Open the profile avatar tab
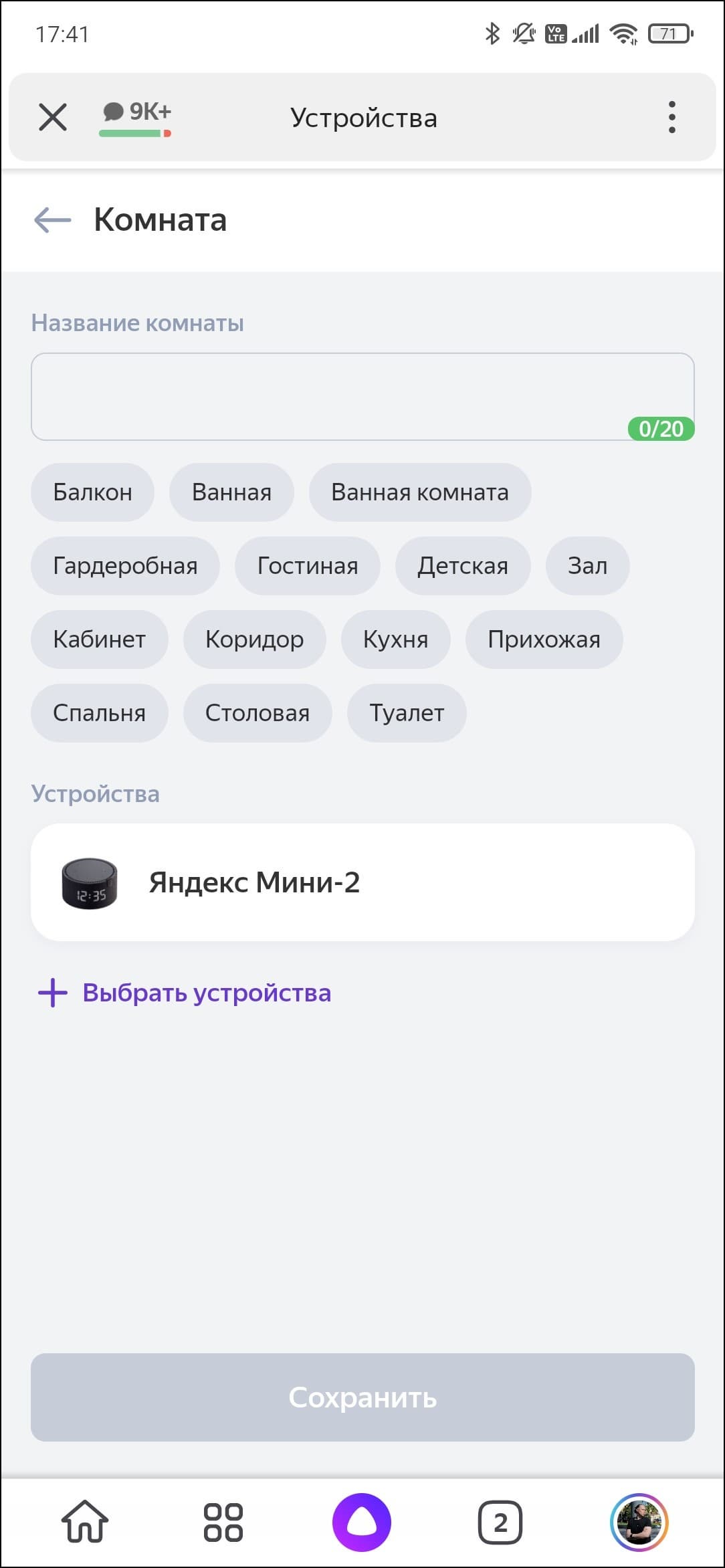The image size is (725, 1568). coord(639,1522)
